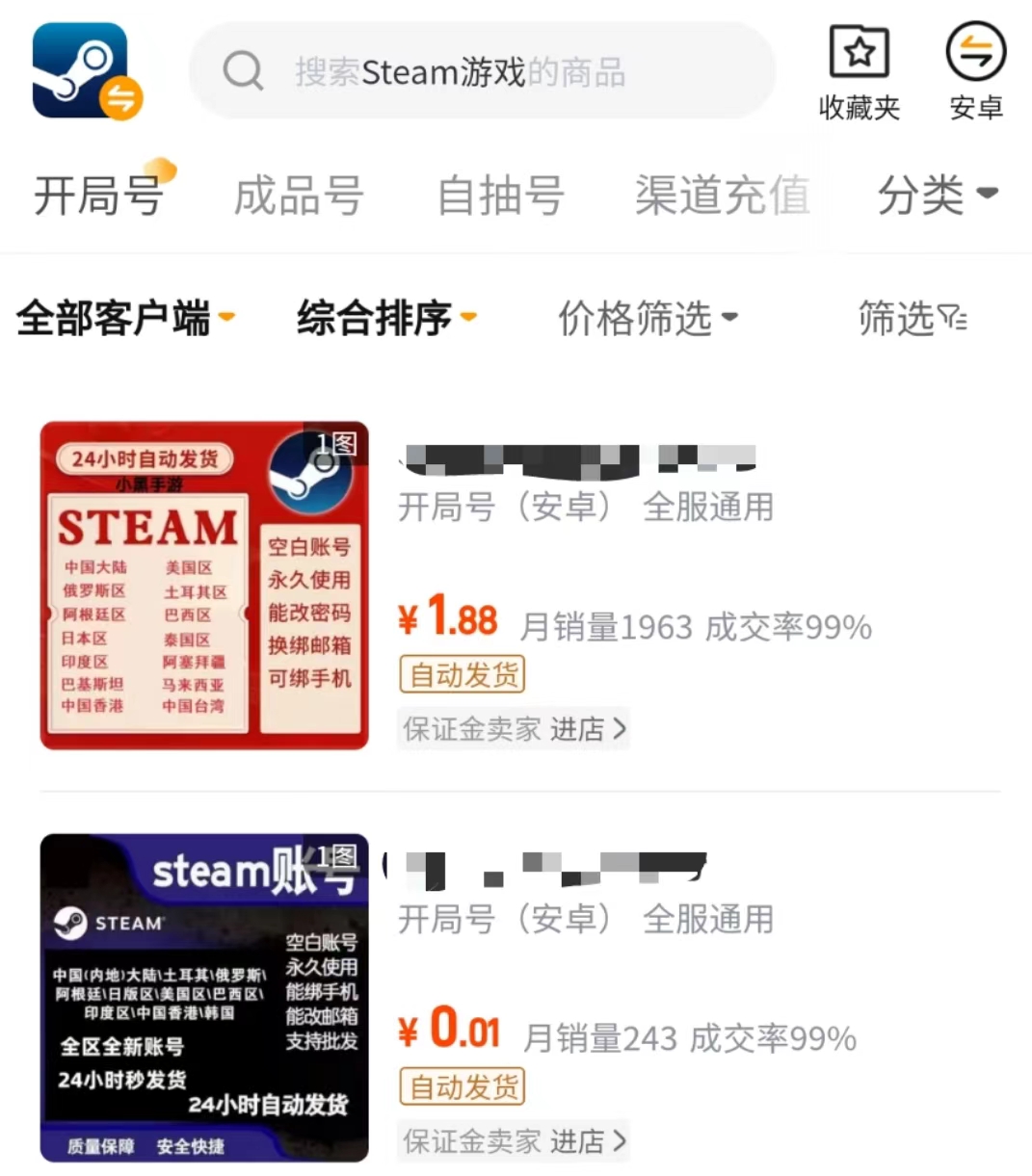Switch to the 成品号 tab
This screenshot has height=1176, width=1032.
coord(299,196)
